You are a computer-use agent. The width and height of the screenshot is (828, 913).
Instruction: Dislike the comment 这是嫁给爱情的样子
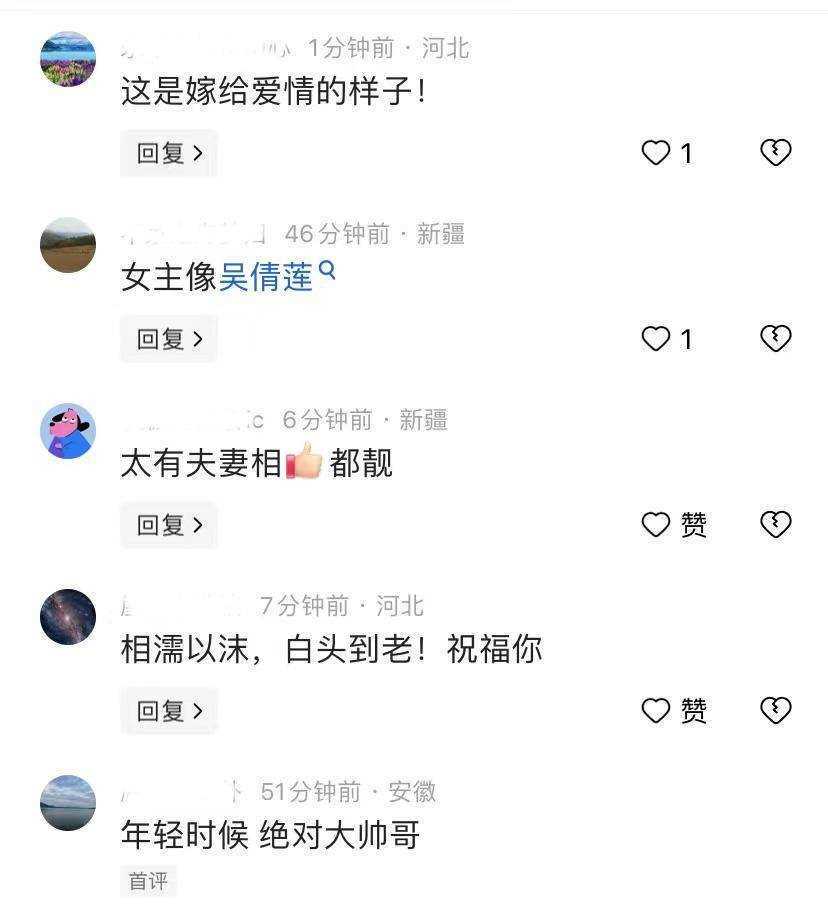776,153
